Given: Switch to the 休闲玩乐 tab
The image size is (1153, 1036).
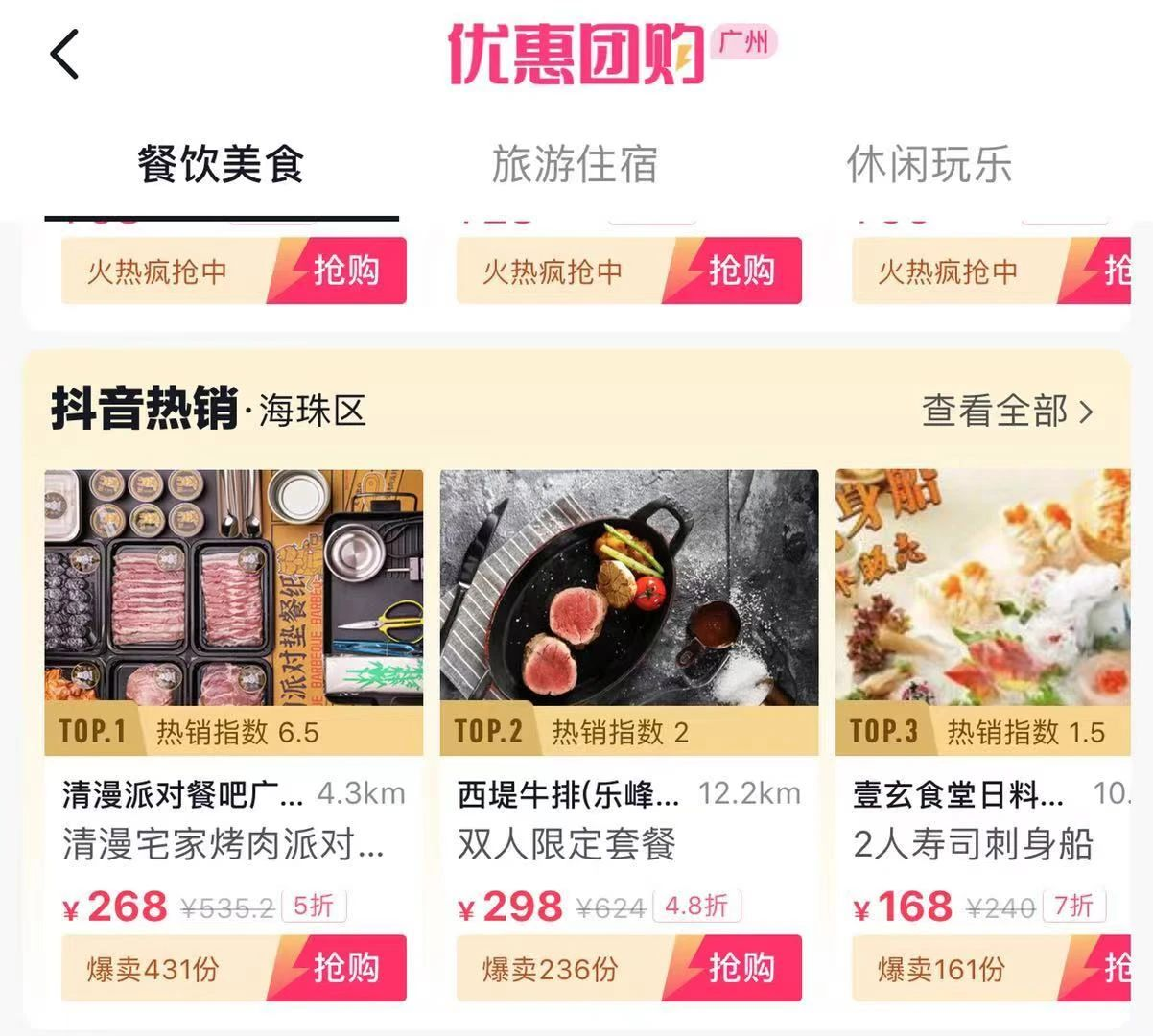Looking at the screenshot, I should (x=929, y=165).
